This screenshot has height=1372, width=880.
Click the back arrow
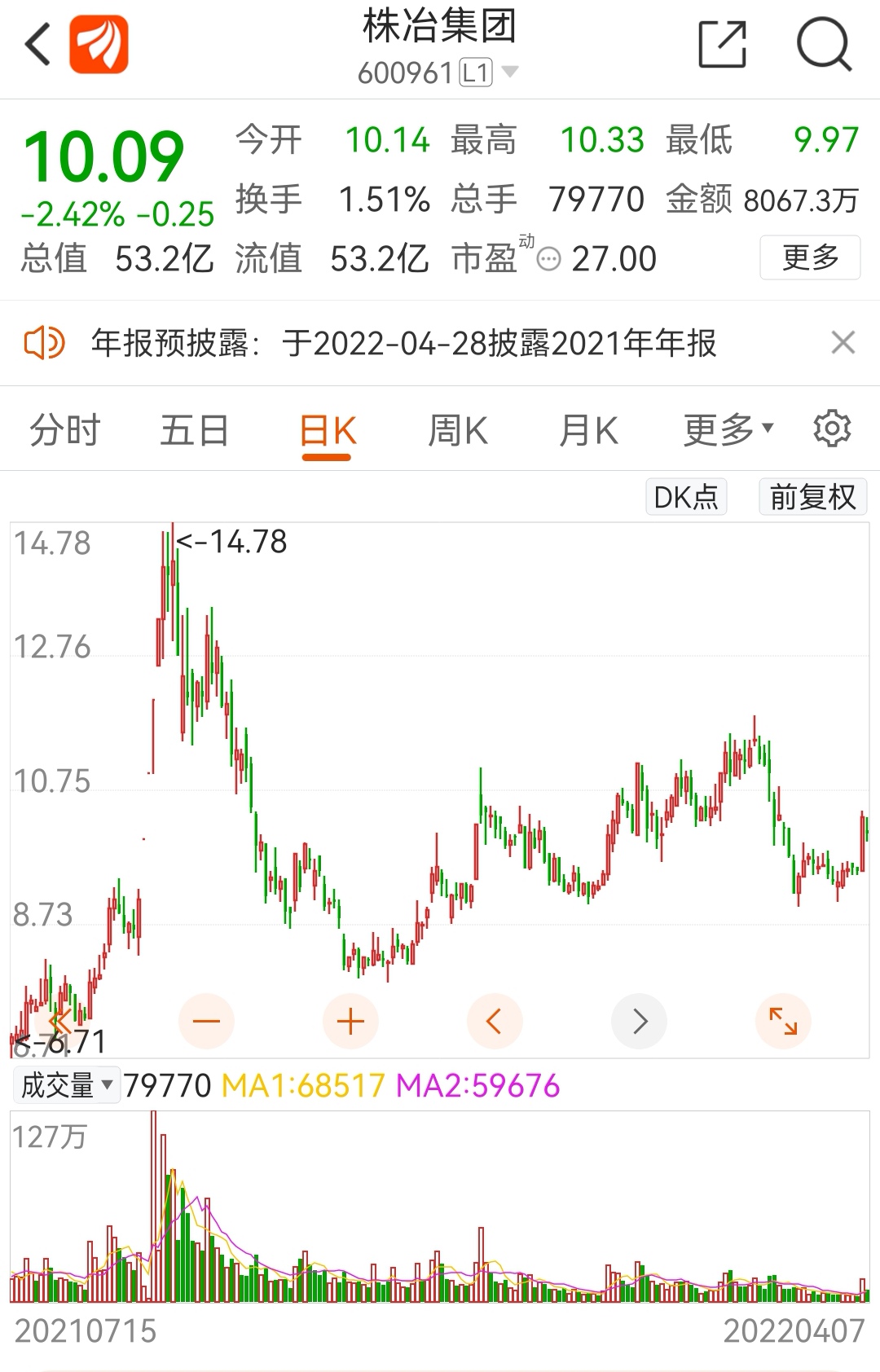(x=36, y=42)
